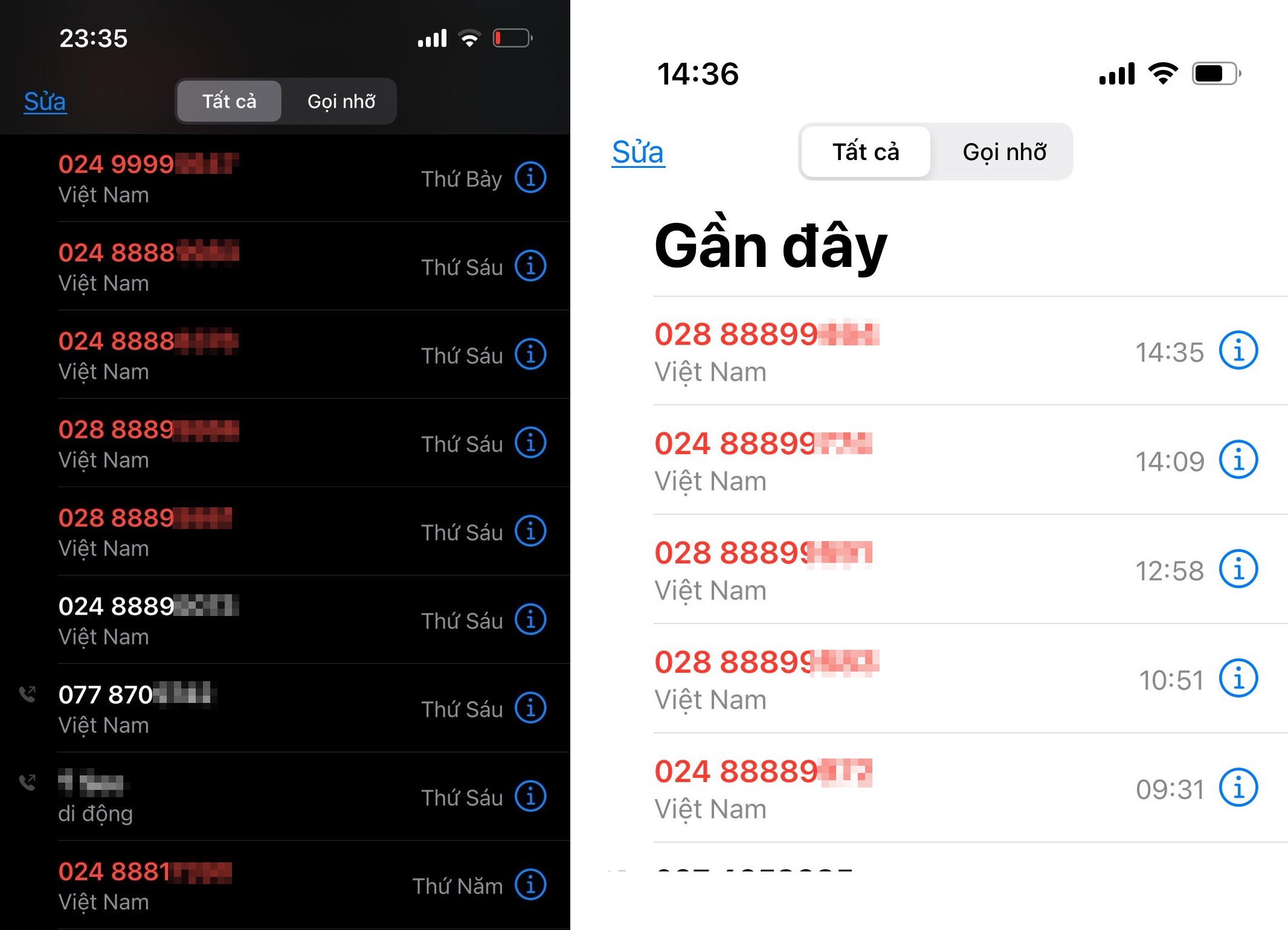
Task: Open info for the Thứ Năm call
Action: point(530,885)
